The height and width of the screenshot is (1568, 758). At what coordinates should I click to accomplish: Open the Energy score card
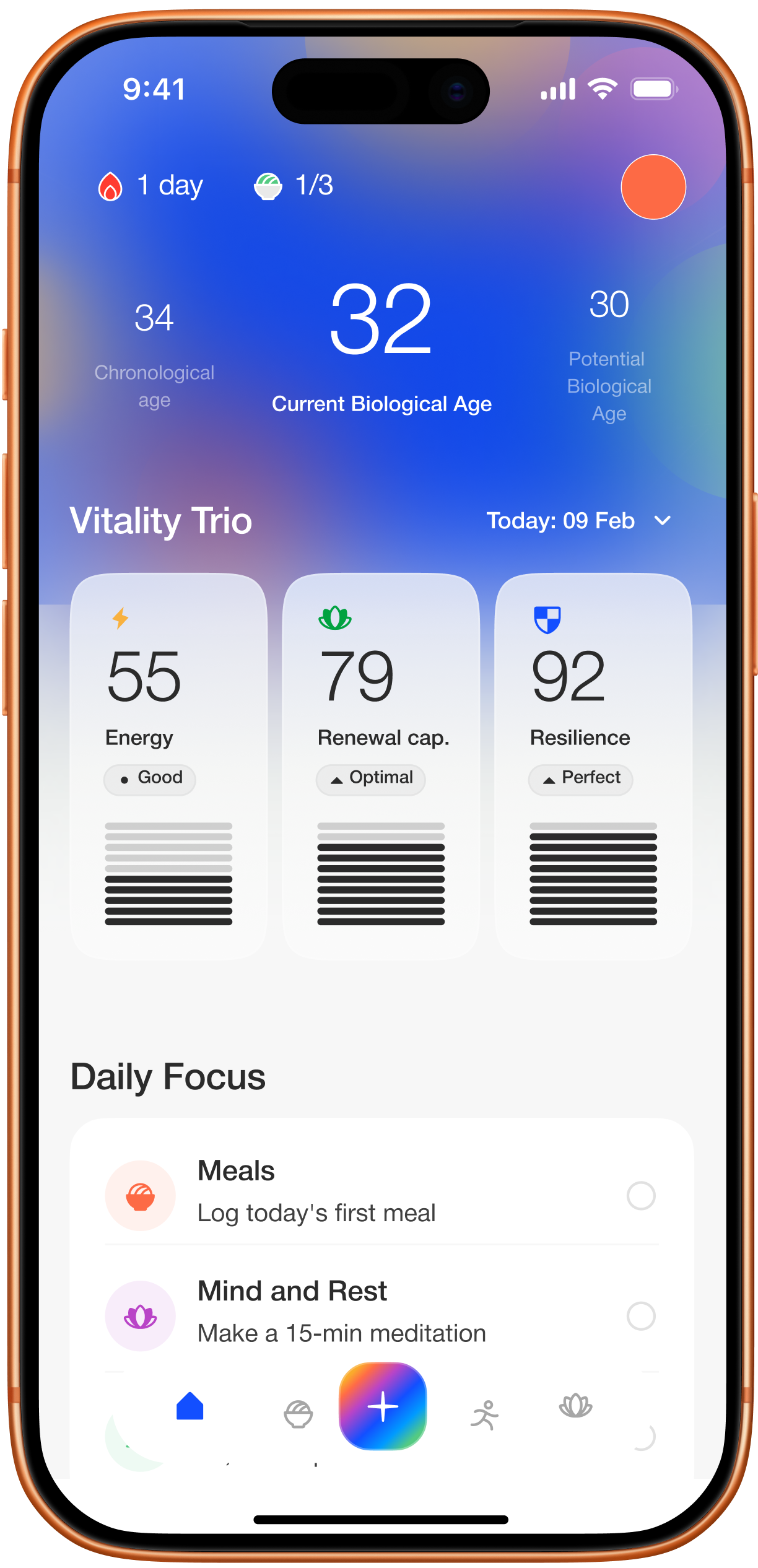point(168,766)
